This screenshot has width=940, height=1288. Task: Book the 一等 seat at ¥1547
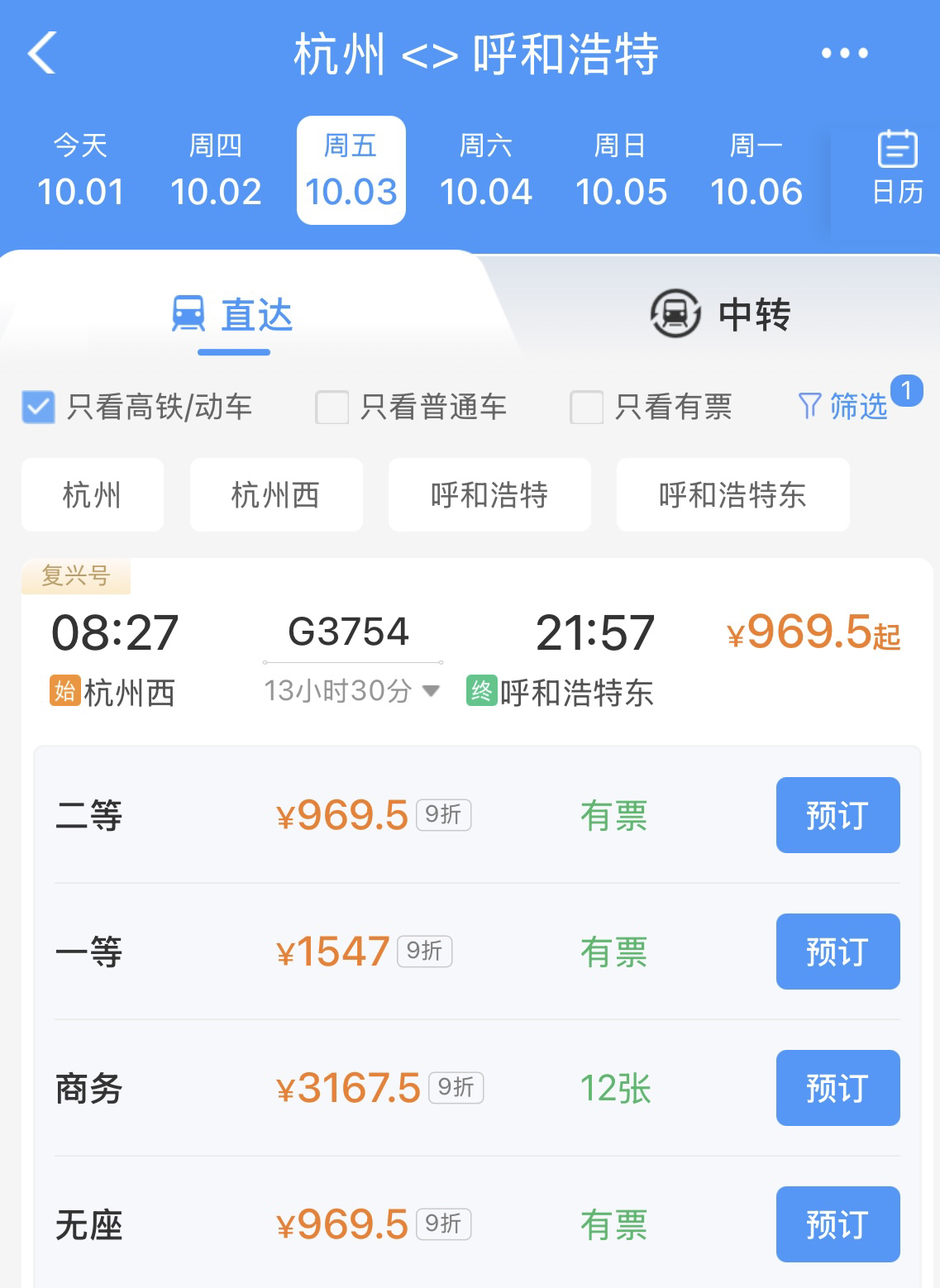[x=837, y=952]
